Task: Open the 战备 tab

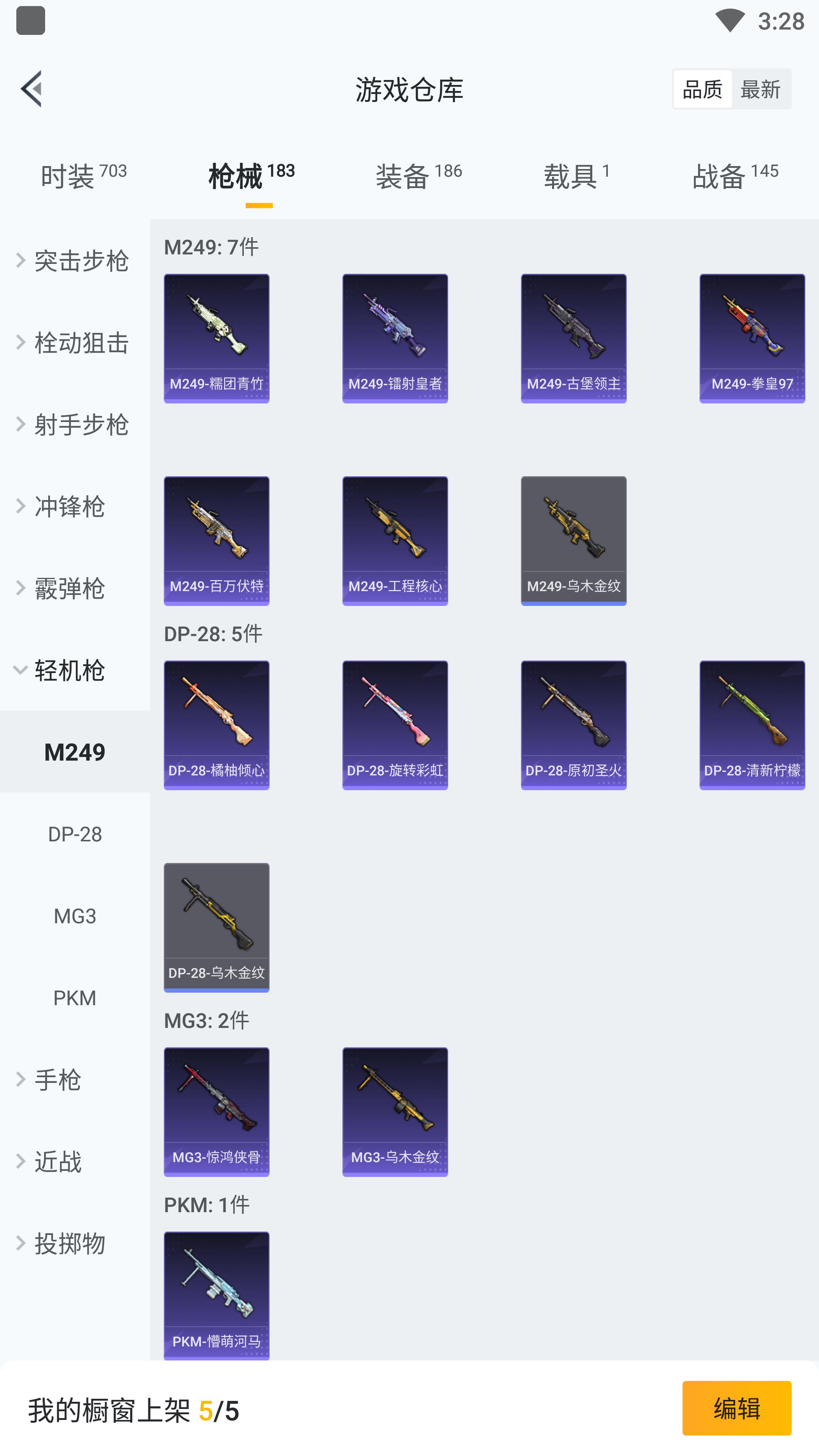Action: [x=735, y=176]
